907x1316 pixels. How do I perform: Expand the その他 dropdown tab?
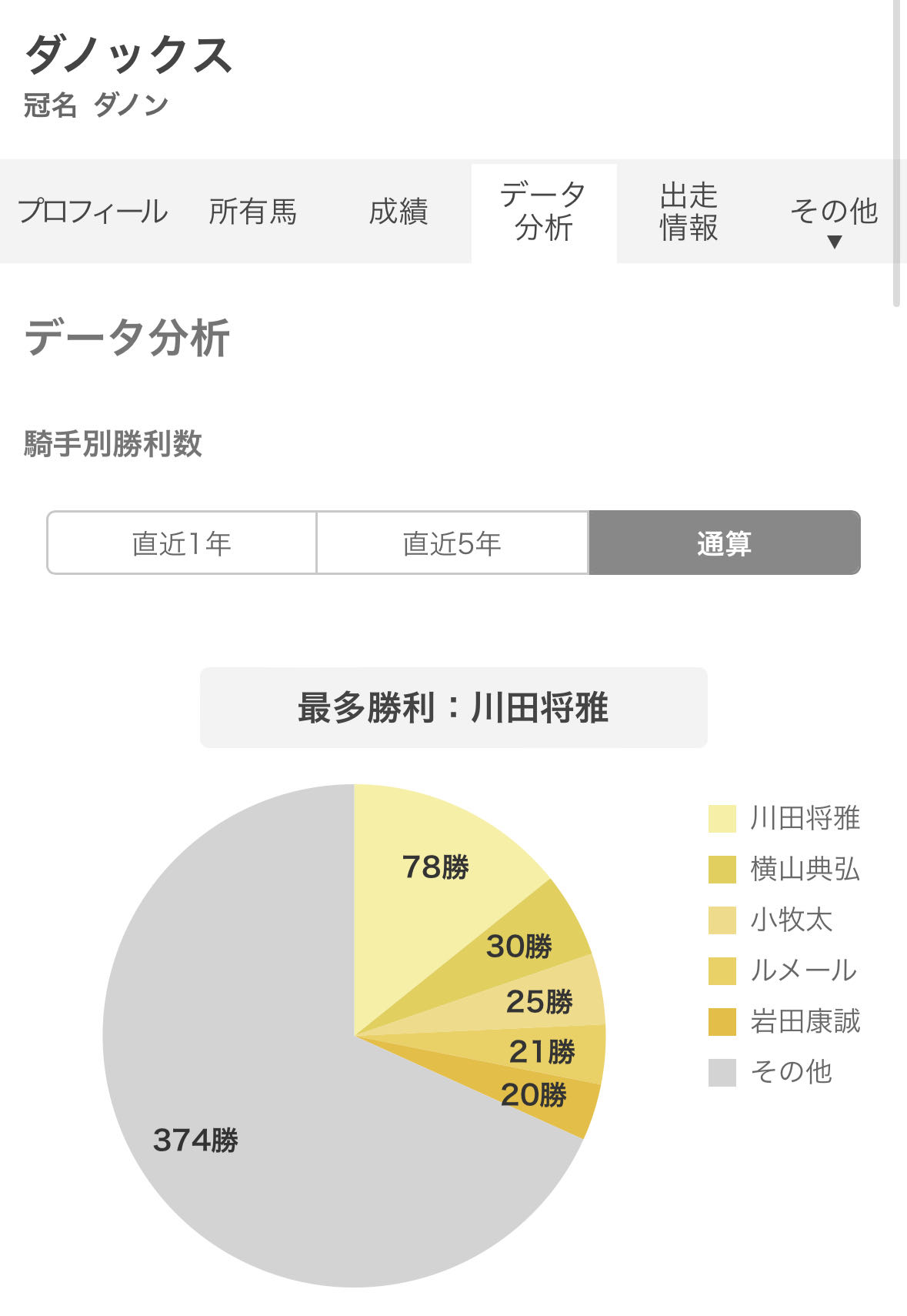pos(834,217)
